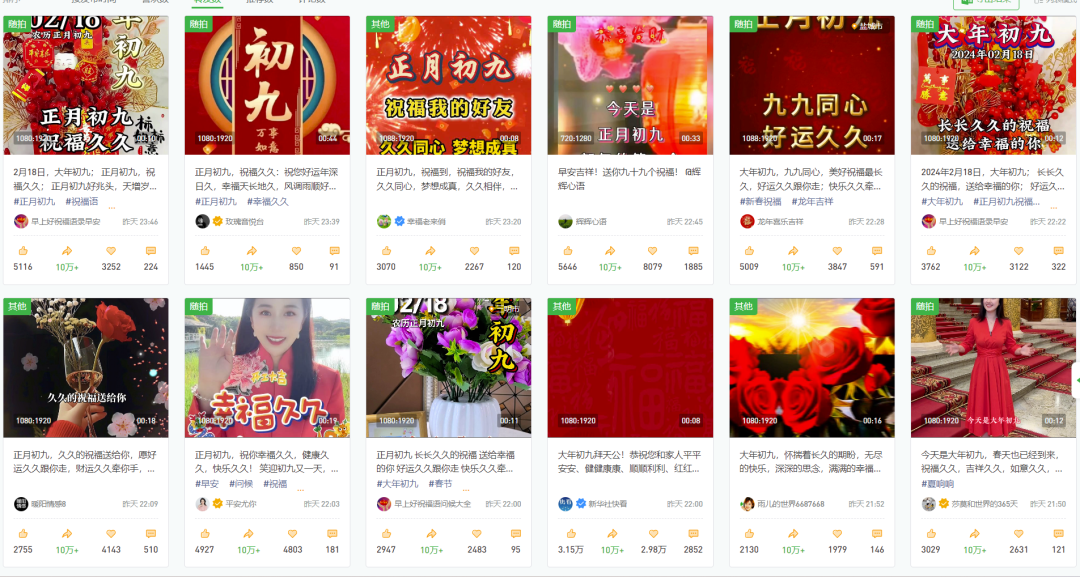Open the #幸福久久 hashtag
This screenshot has width=1080, height=577.
click(x=269, y=202)
